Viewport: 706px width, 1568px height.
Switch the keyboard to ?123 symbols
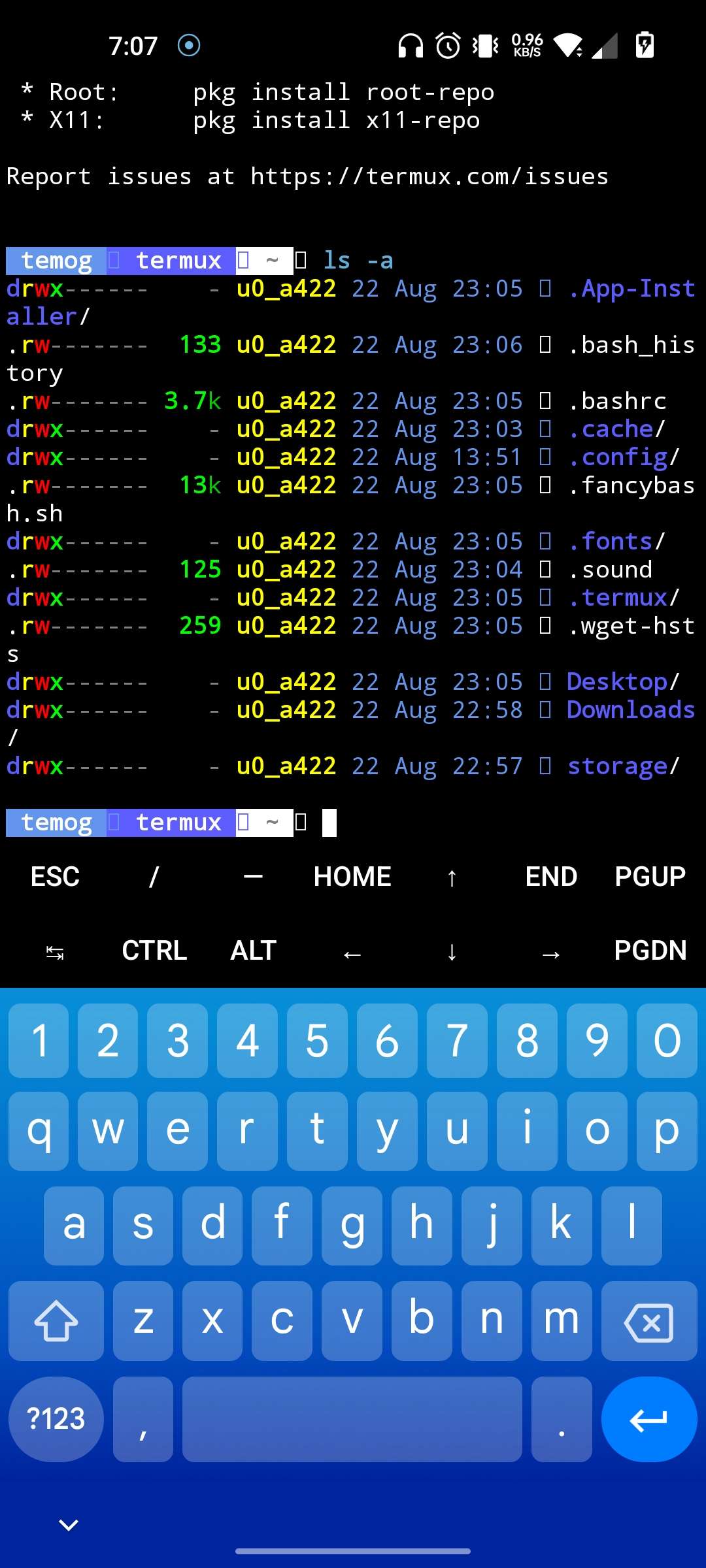pos(56,1419)
